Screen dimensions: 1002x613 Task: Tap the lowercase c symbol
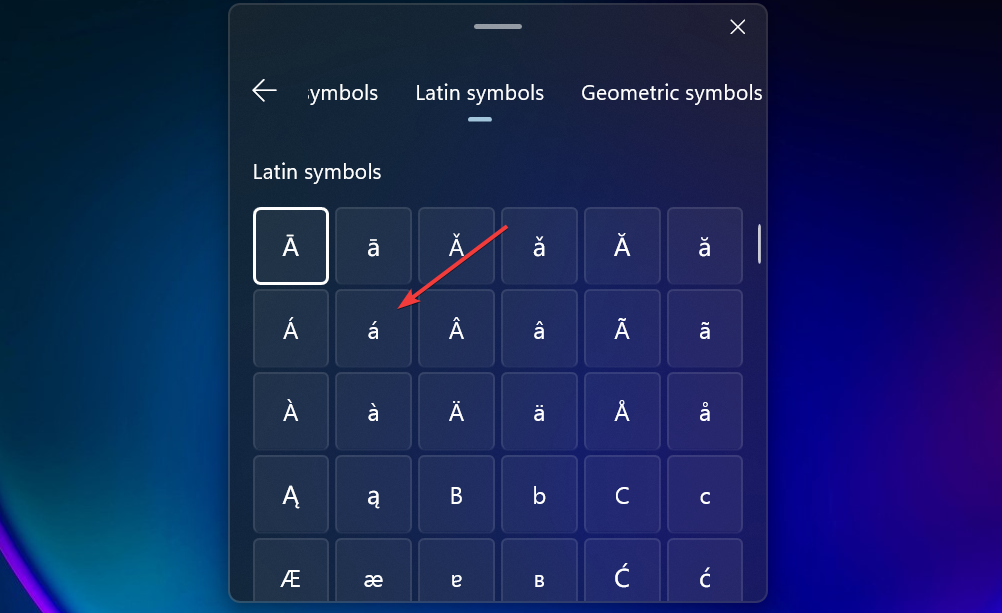pos(705,494)
